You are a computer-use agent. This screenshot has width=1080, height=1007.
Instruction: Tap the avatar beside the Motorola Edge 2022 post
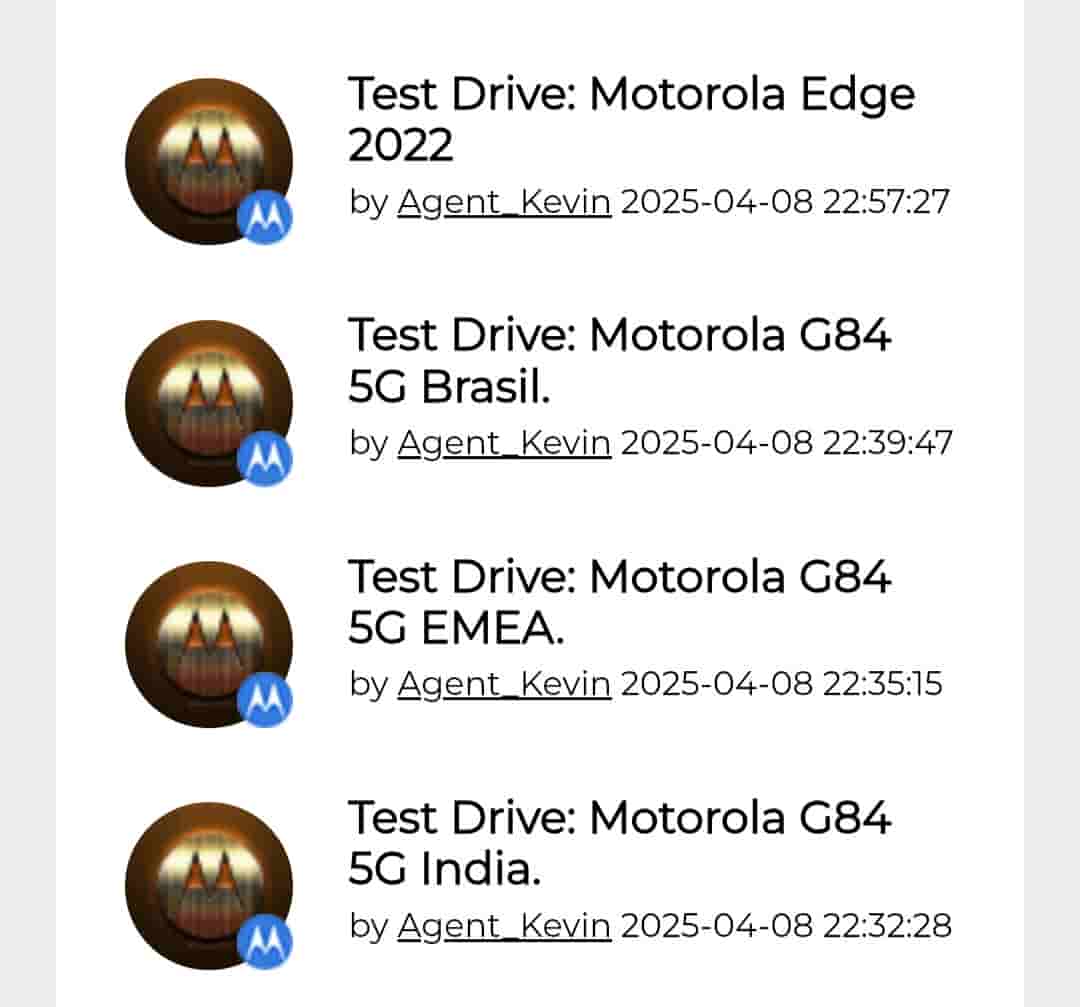[209, 161]
